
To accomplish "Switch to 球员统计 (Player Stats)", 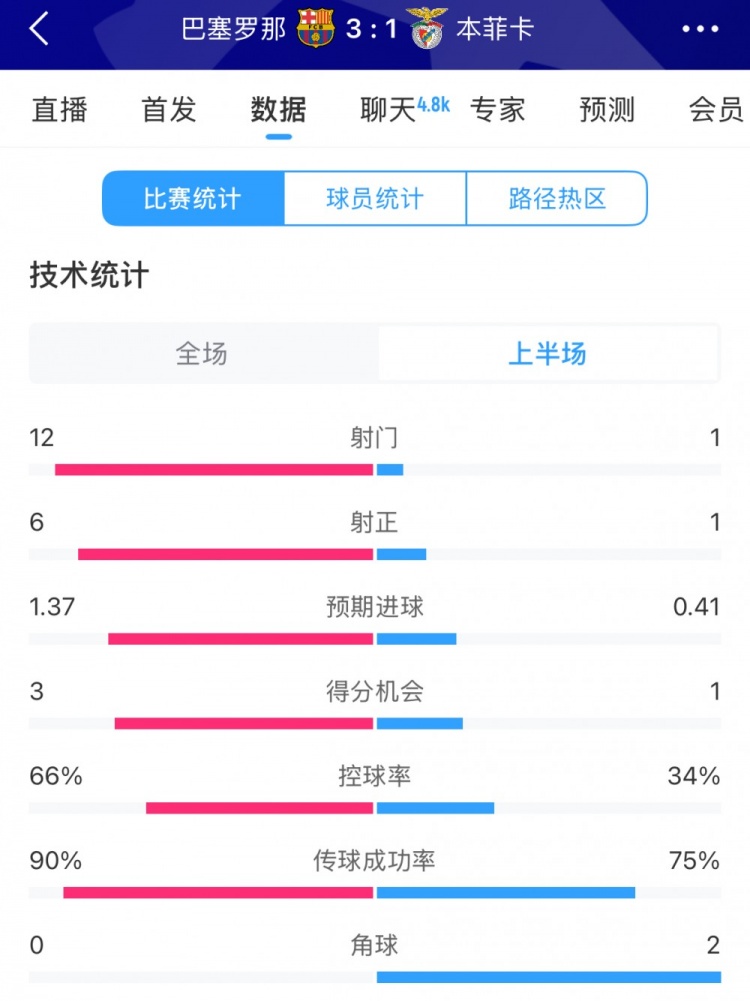I will 374,198.
